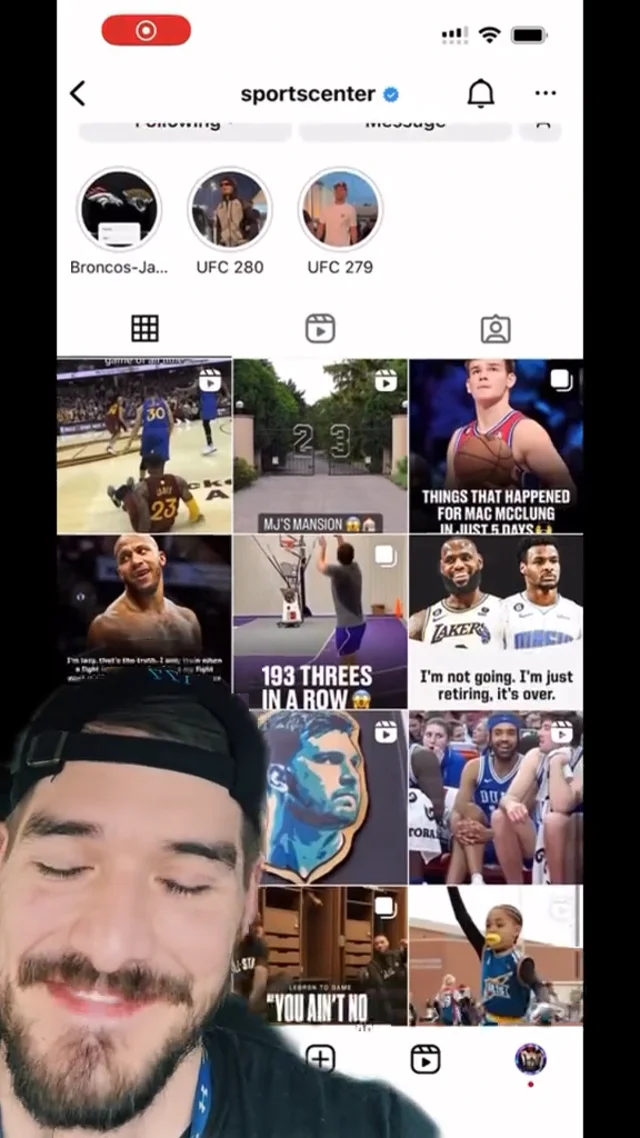Go back from sportscenter profile
This screenshot has height=1138, width=640.
(x=78, y=94)
